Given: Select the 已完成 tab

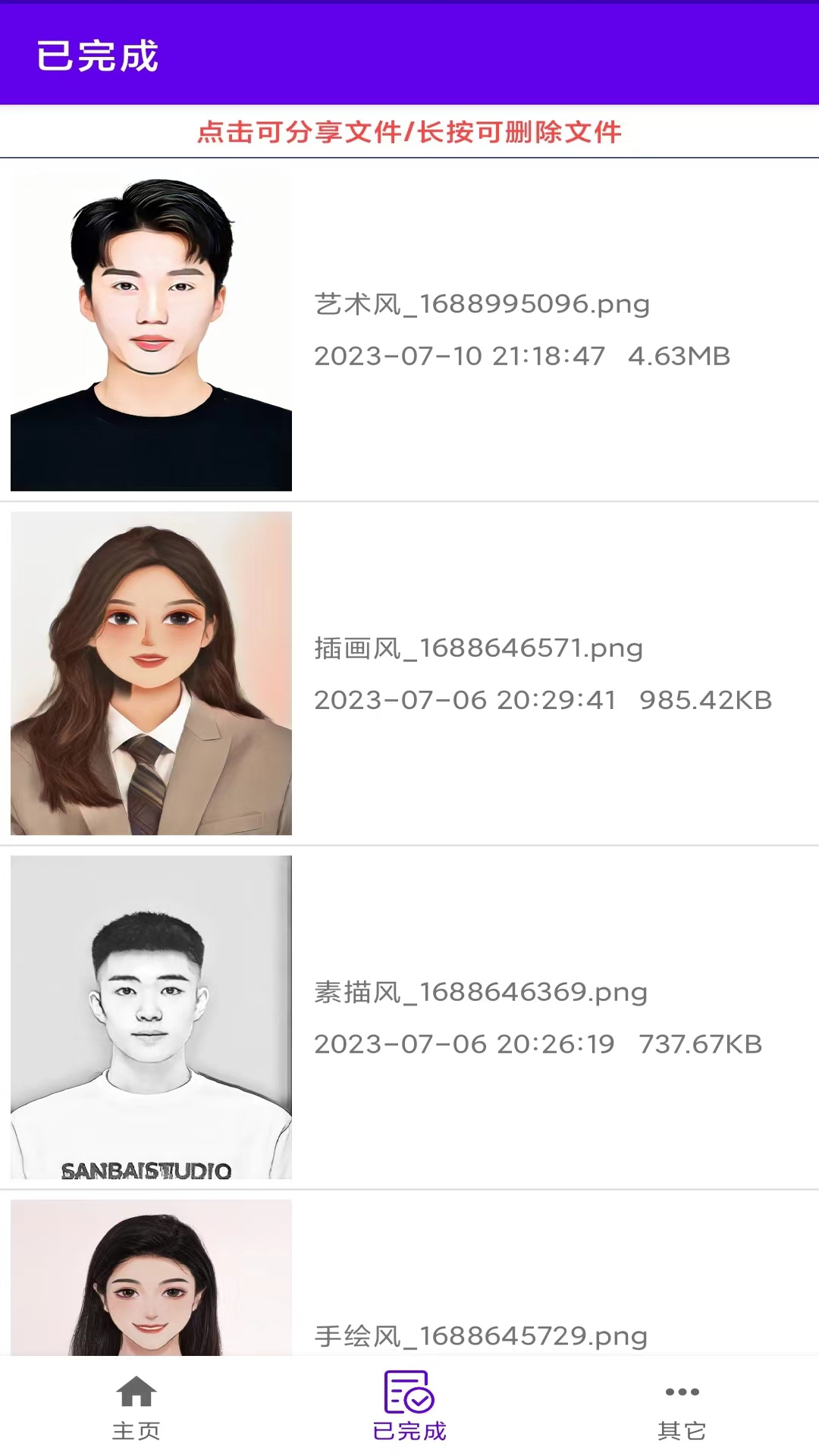Looking at the screenshot, I should pyautogui.click(x=409, y=1407).
